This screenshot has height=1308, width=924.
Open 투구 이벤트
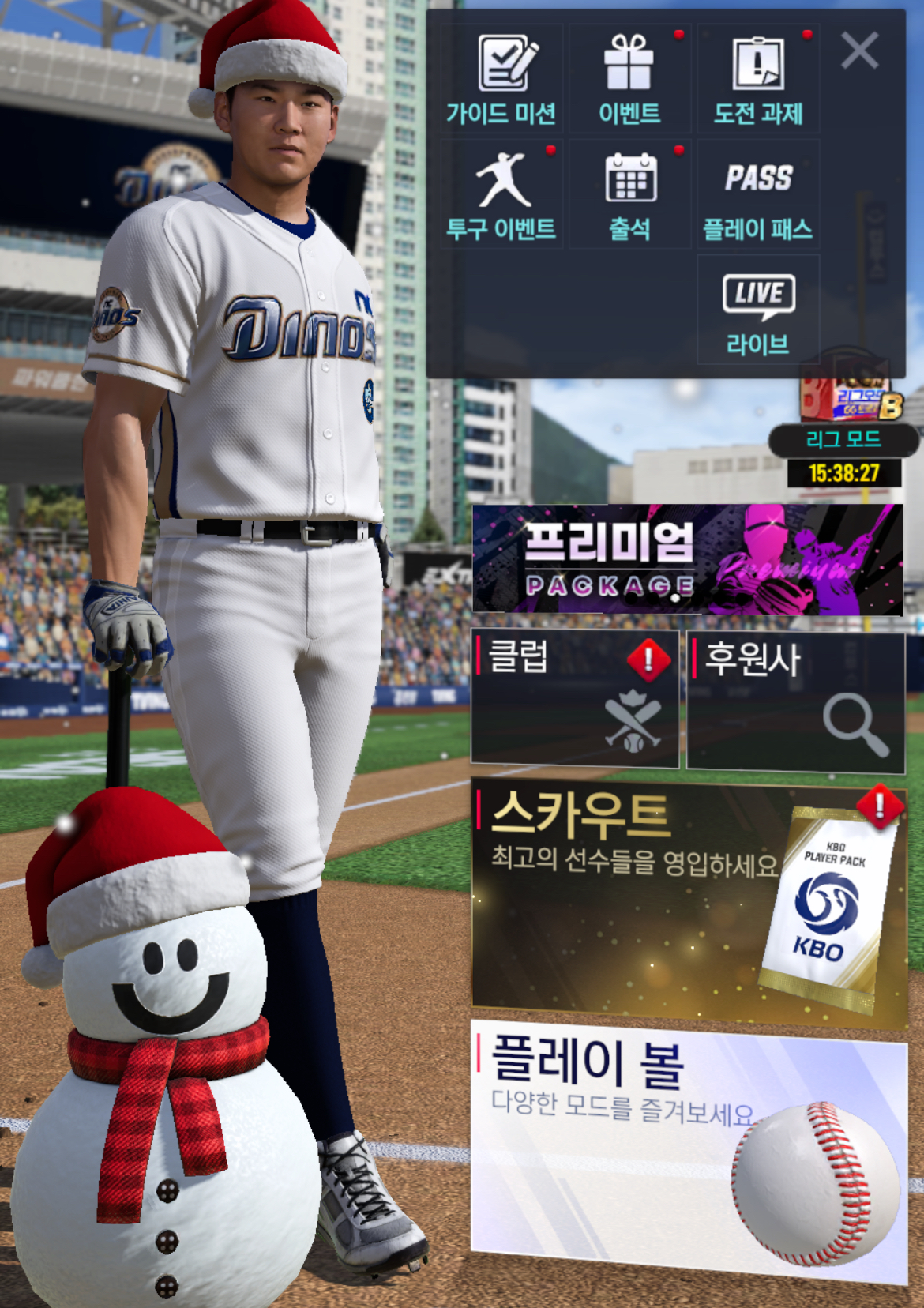tap(501, 195)
